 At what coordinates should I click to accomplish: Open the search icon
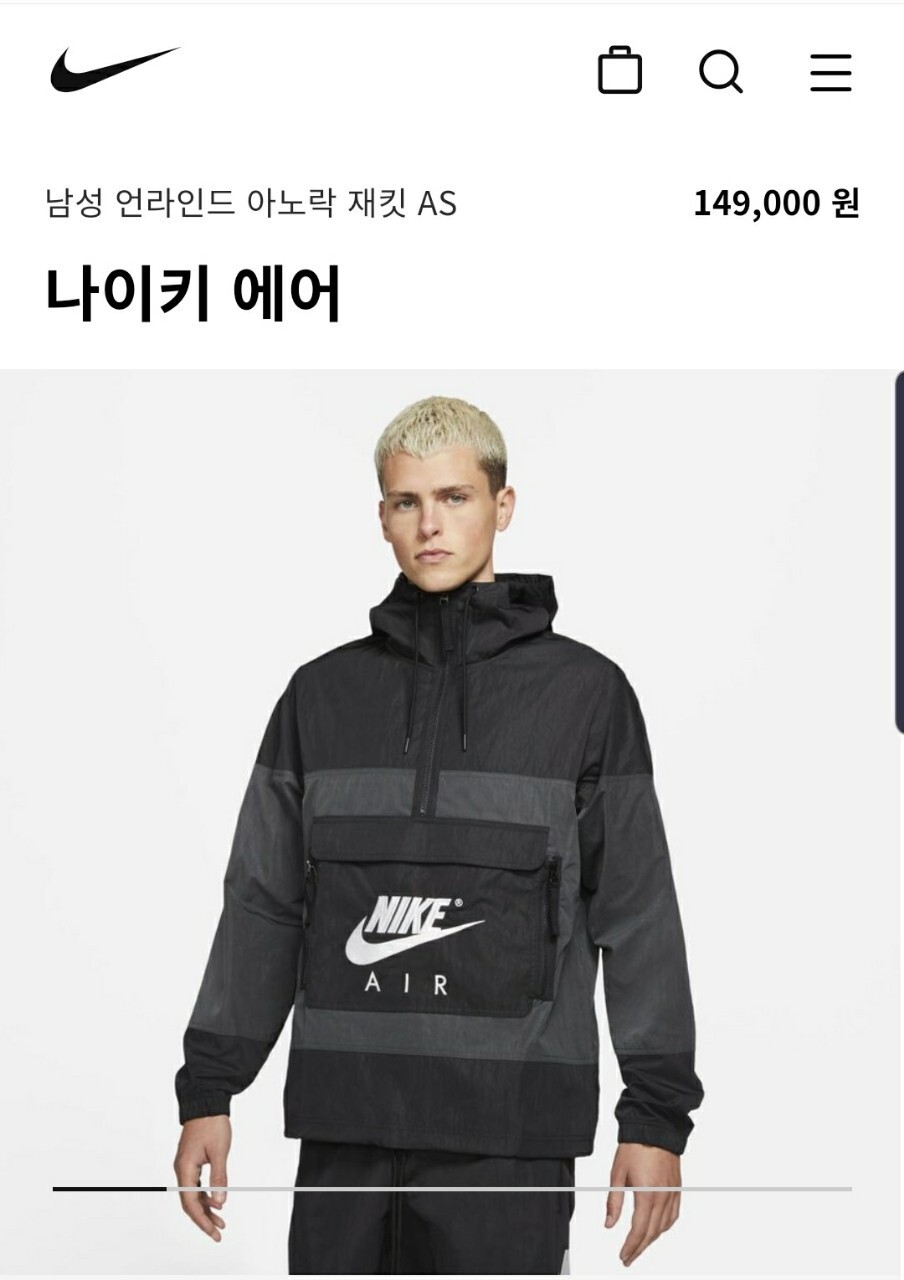[720, 71]
